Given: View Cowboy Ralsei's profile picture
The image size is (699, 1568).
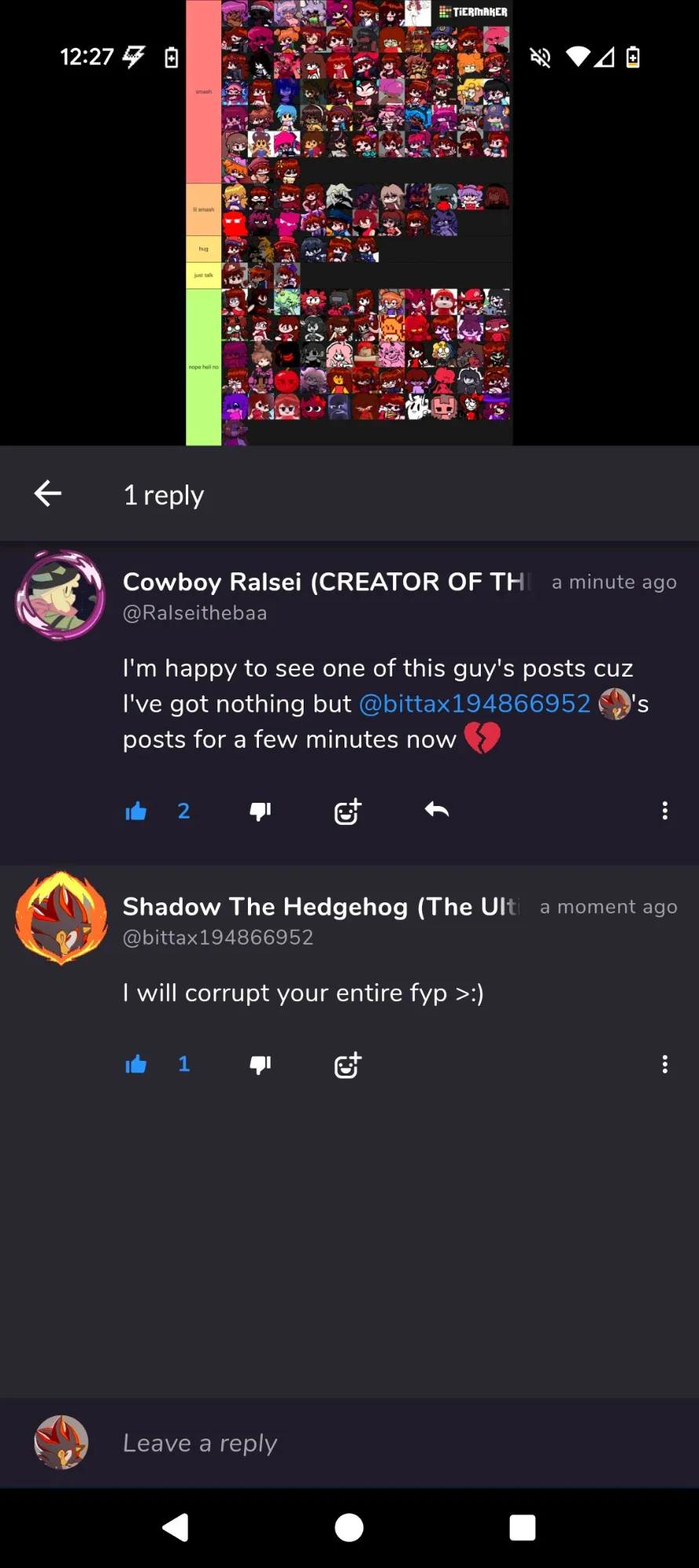Looking at the screenshot, I should [61, 595].
